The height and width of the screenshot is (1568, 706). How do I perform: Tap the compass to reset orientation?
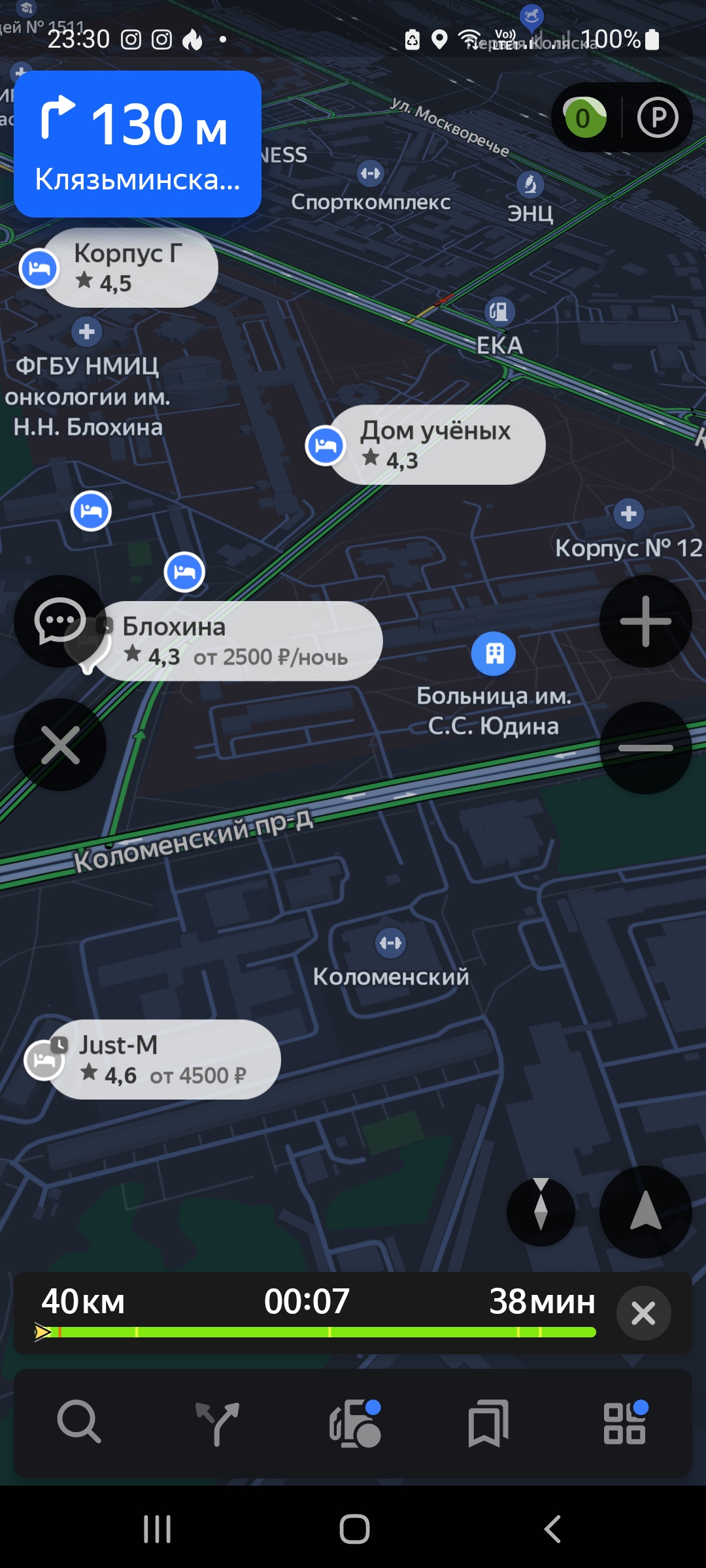(x=541, y=1212)
